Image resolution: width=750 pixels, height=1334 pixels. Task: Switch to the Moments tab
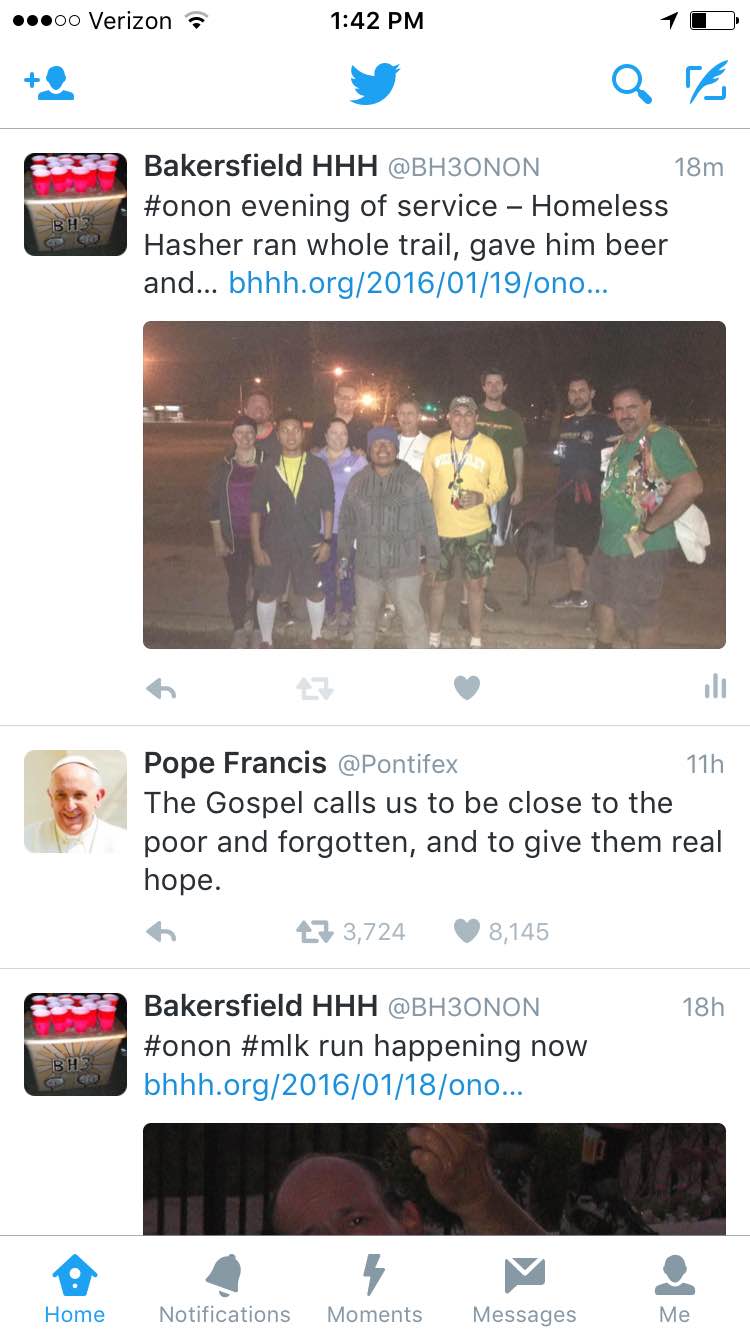(374, 1288)
